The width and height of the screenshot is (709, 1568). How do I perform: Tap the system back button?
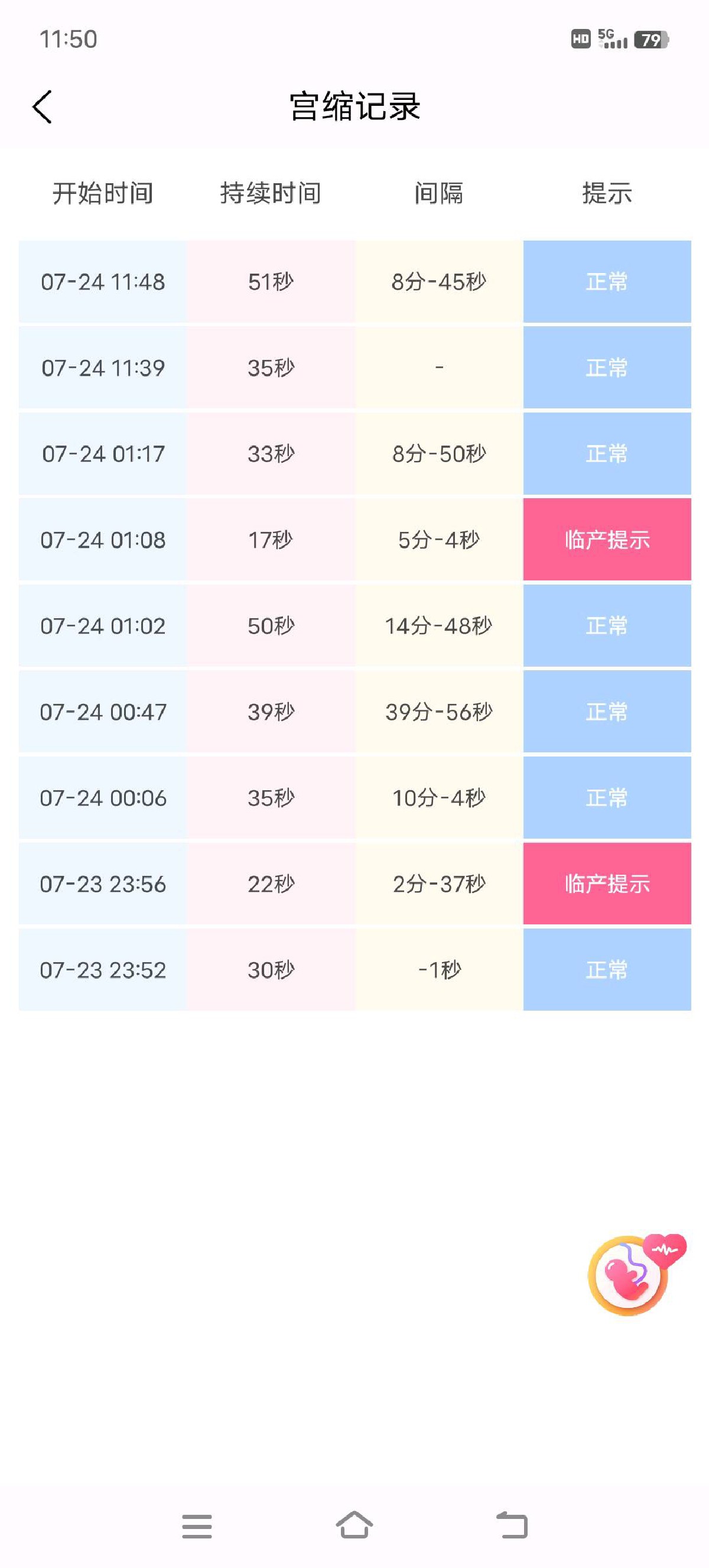[x=512, y=1525]
